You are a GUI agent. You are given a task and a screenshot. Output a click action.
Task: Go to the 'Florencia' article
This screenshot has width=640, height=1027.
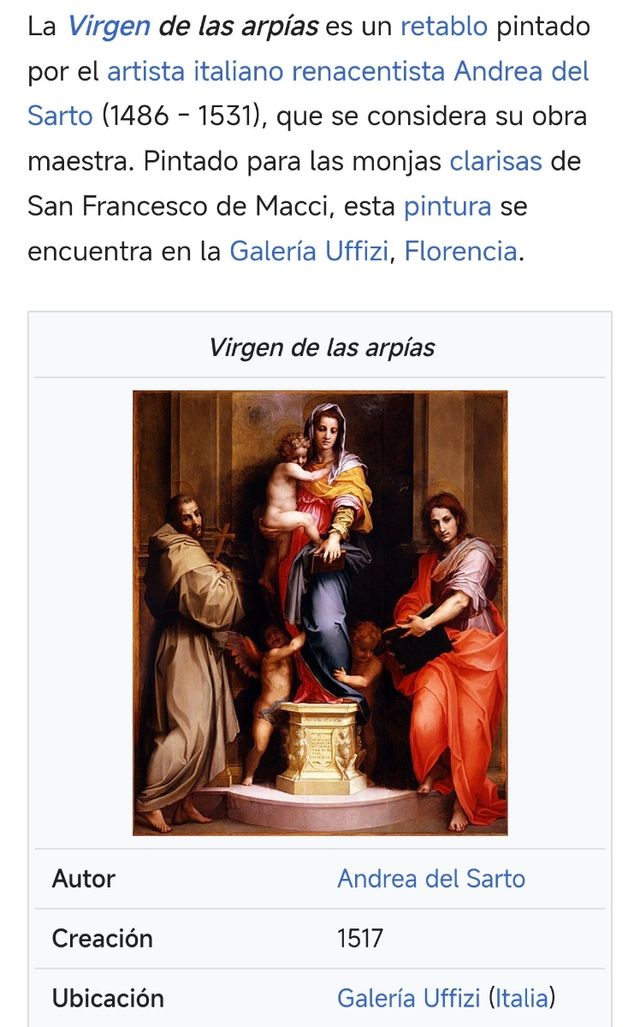[x=461, y=251]
